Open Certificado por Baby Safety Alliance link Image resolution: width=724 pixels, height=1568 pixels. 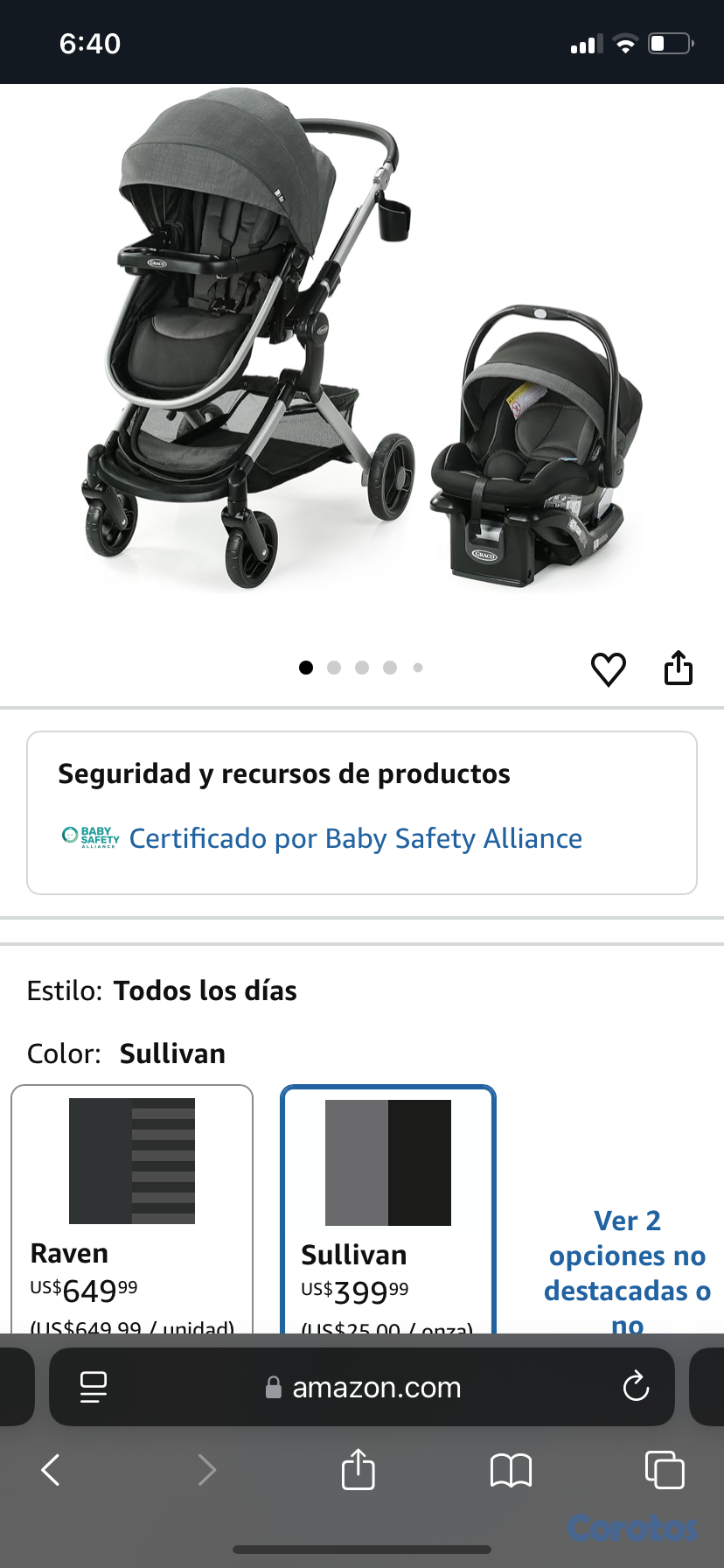[355, 838]
